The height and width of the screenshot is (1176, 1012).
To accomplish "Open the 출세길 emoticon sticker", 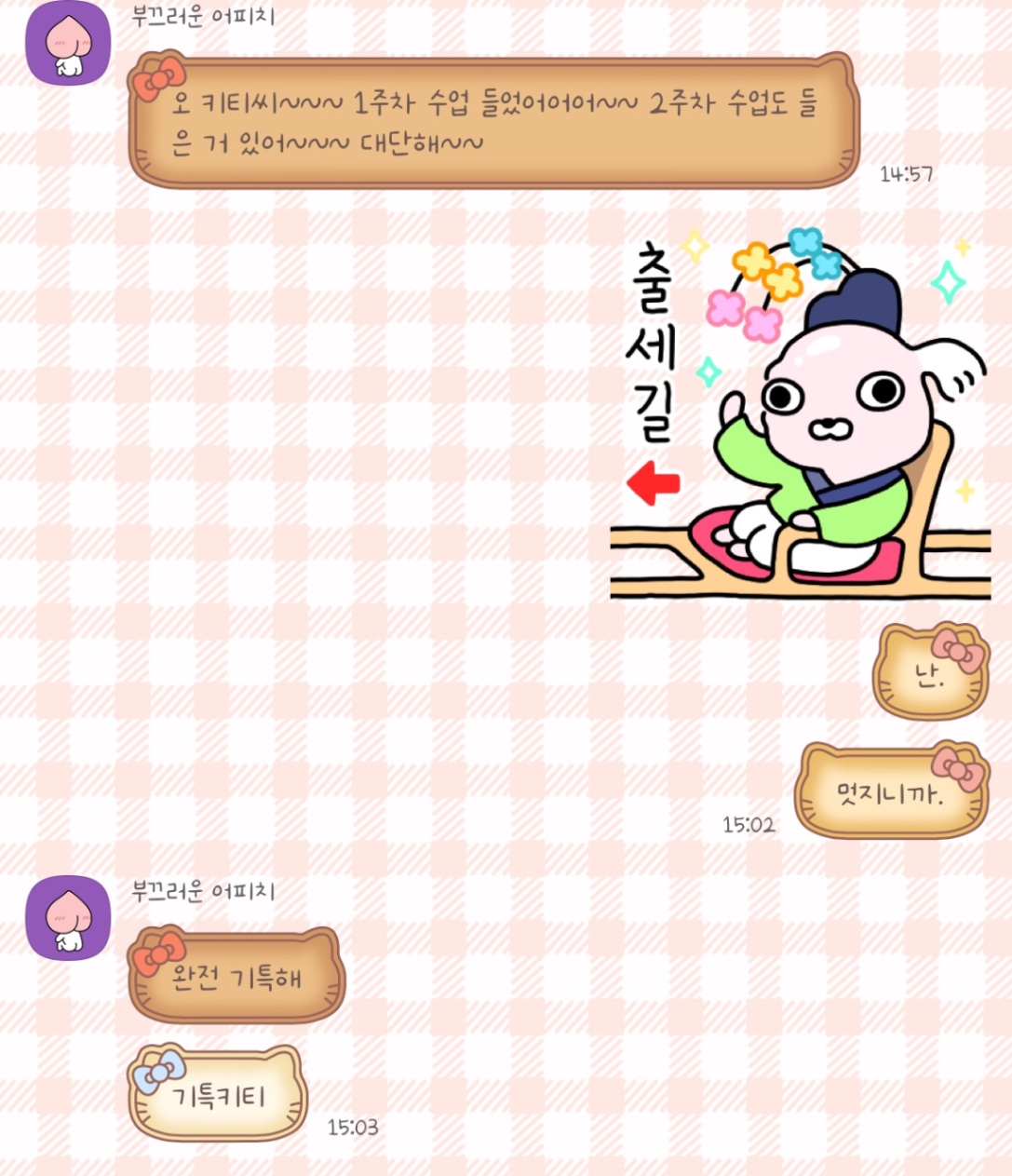I will coord(801,414).
